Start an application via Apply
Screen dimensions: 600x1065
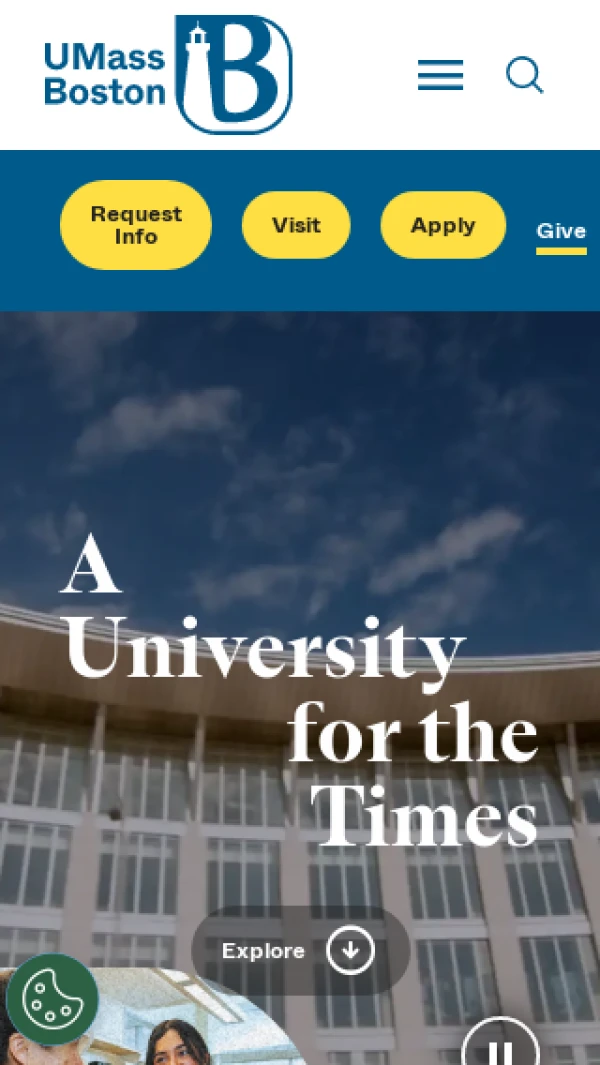click(x=443, y=225)
